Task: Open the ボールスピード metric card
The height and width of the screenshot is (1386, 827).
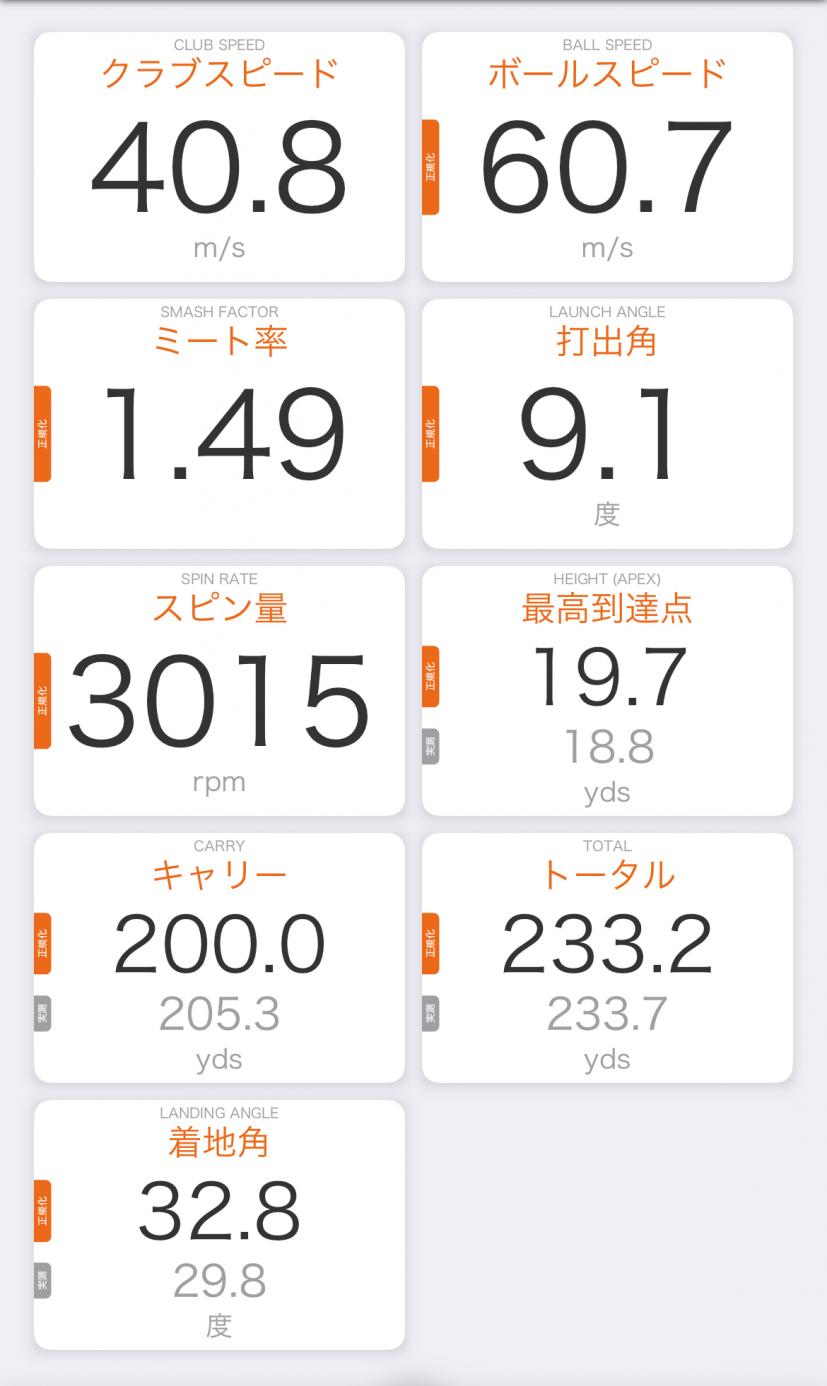Action: [608, 155]
